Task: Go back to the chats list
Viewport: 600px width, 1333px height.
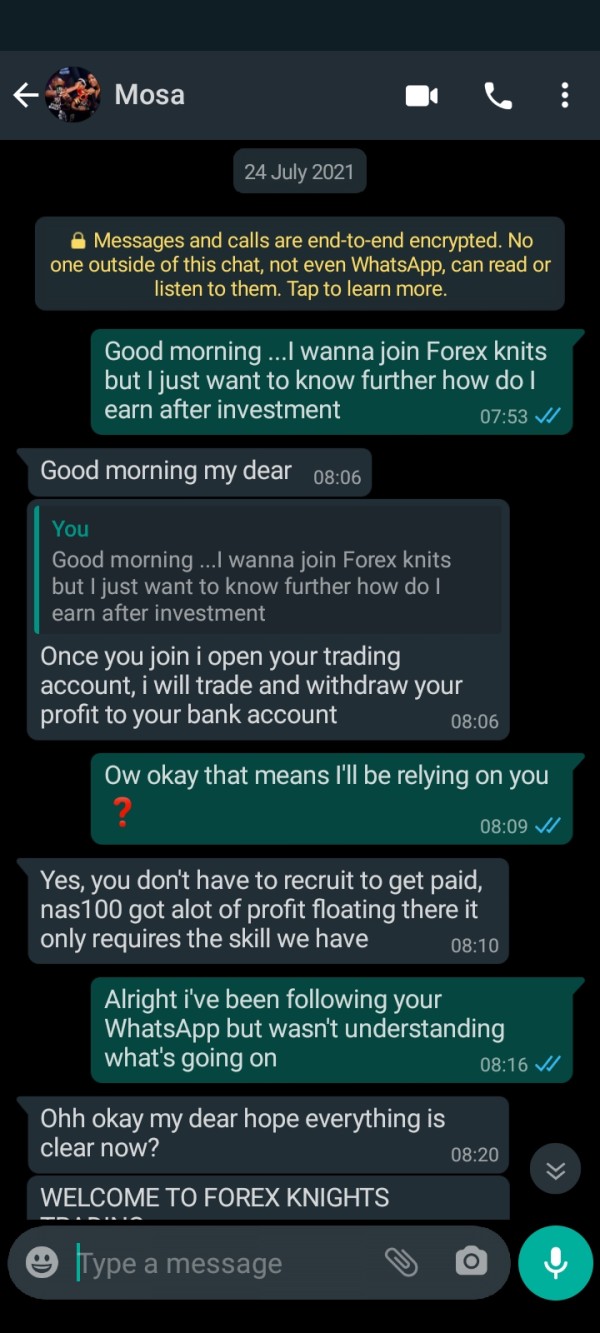Action: tap(25, 95)
